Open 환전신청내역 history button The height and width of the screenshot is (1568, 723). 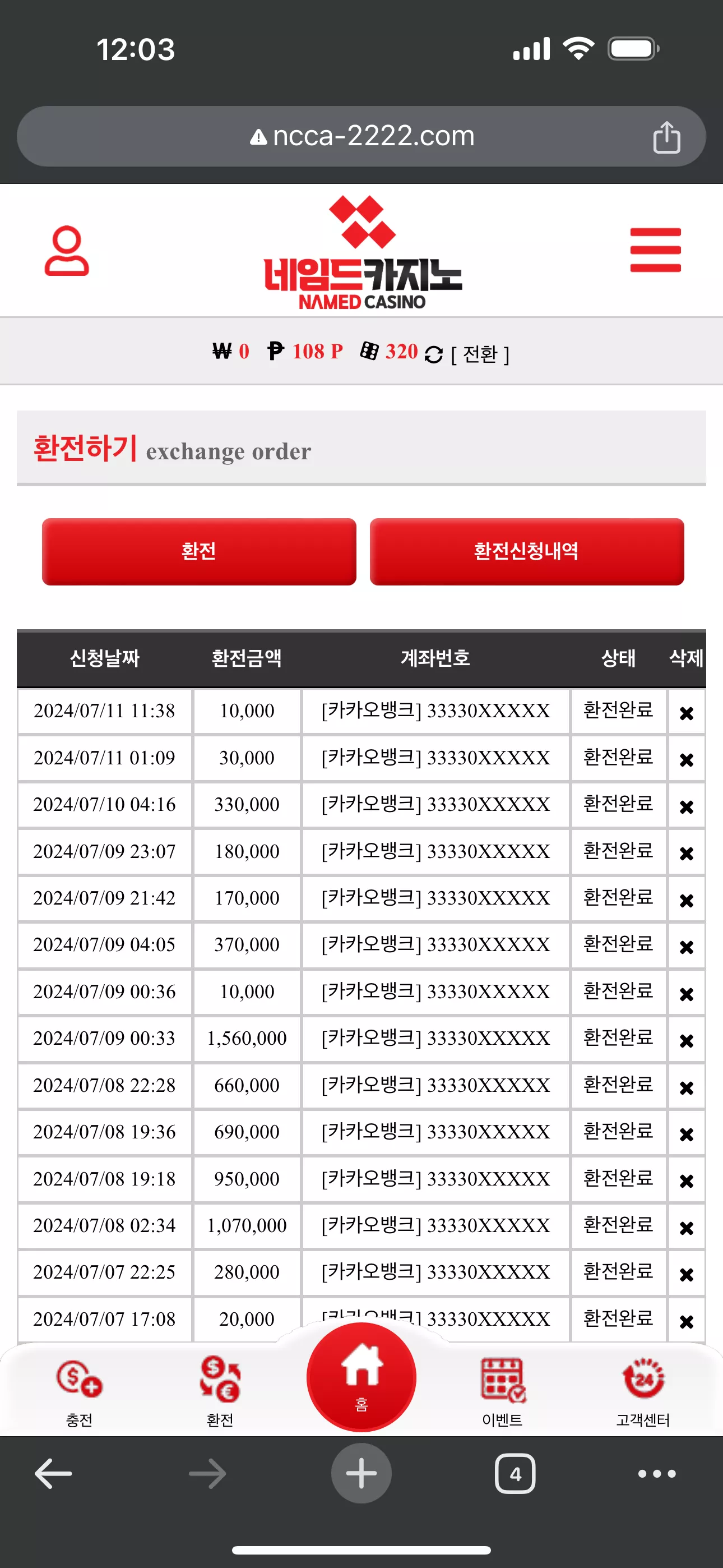coord(526,551)
